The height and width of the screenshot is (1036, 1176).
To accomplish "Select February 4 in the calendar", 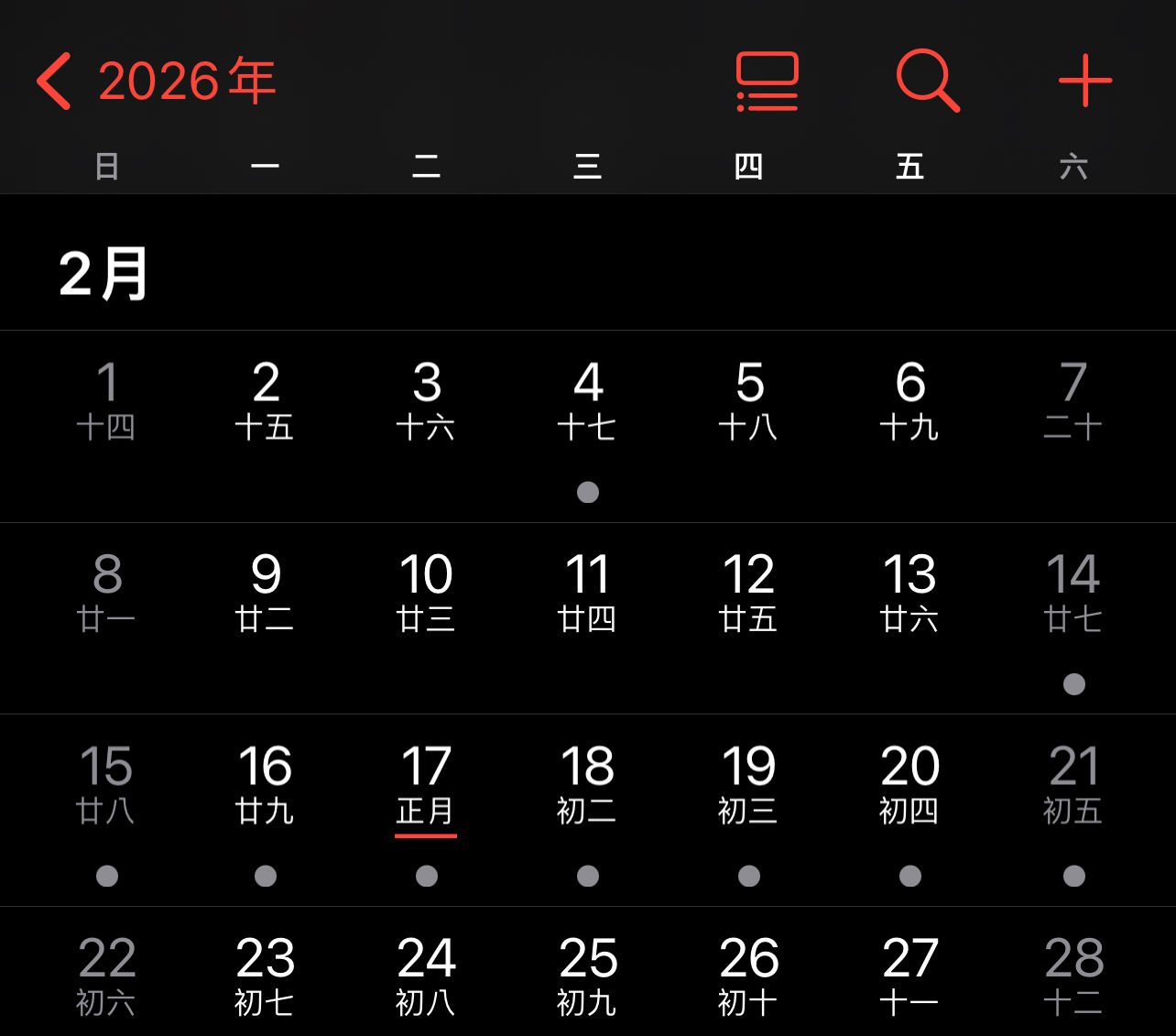I will [x=588, y=401].
